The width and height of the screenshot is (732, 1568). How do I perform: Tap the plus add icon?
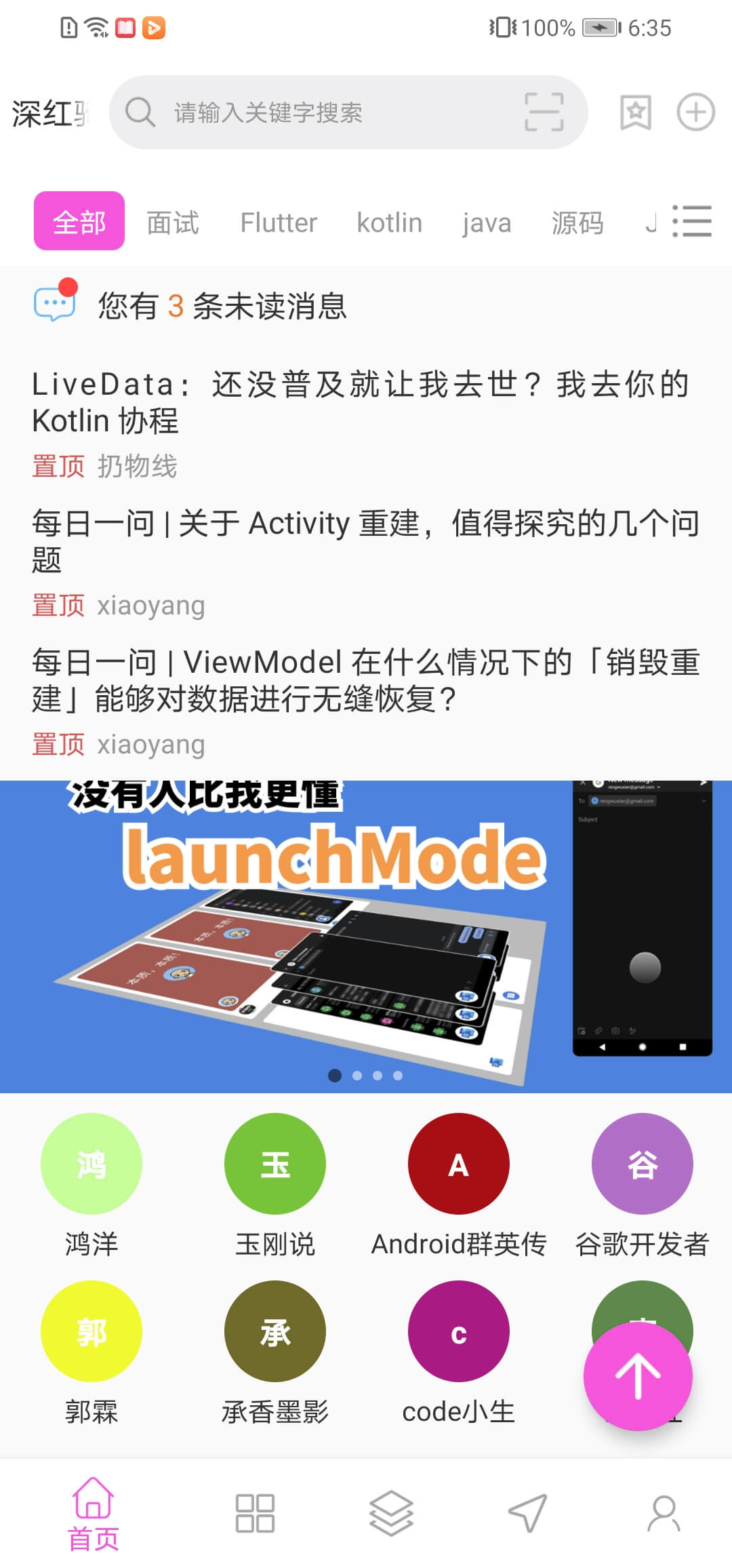tap(696, 112)
